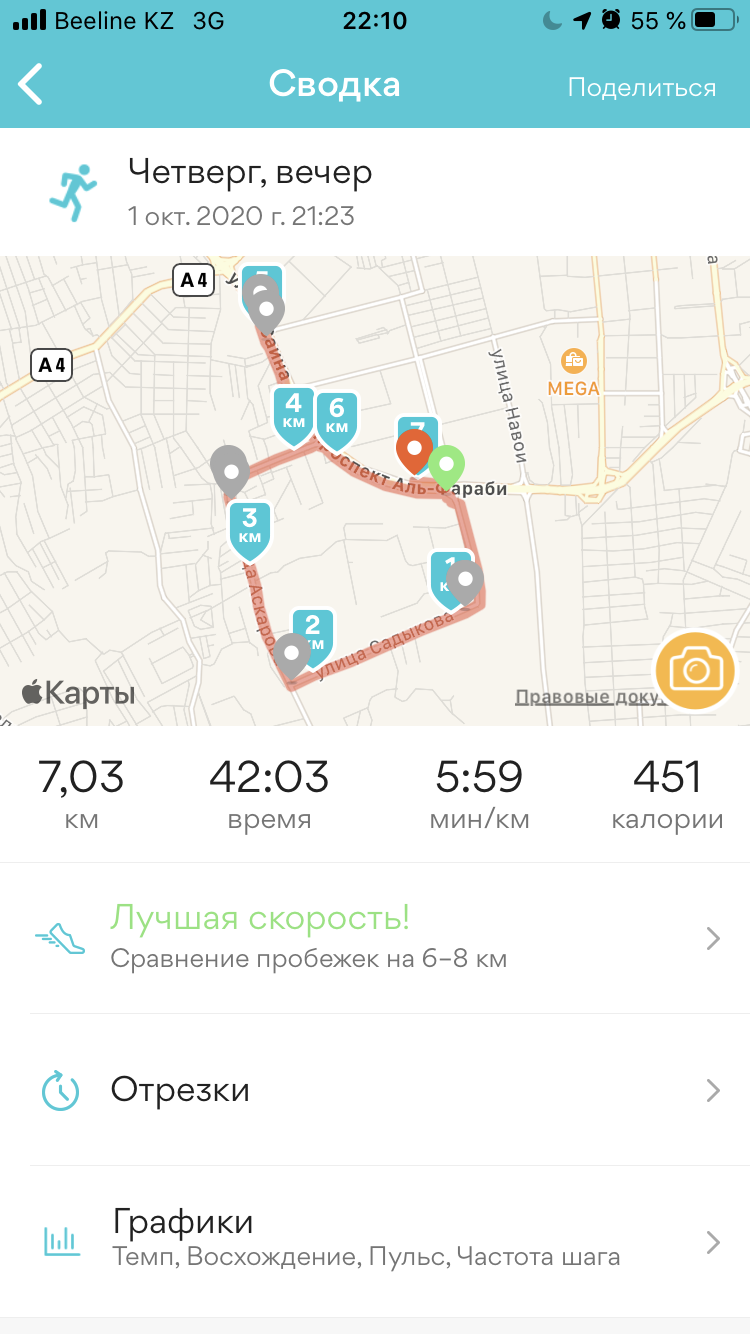Go back using the arrow icon

click(31, 85)
